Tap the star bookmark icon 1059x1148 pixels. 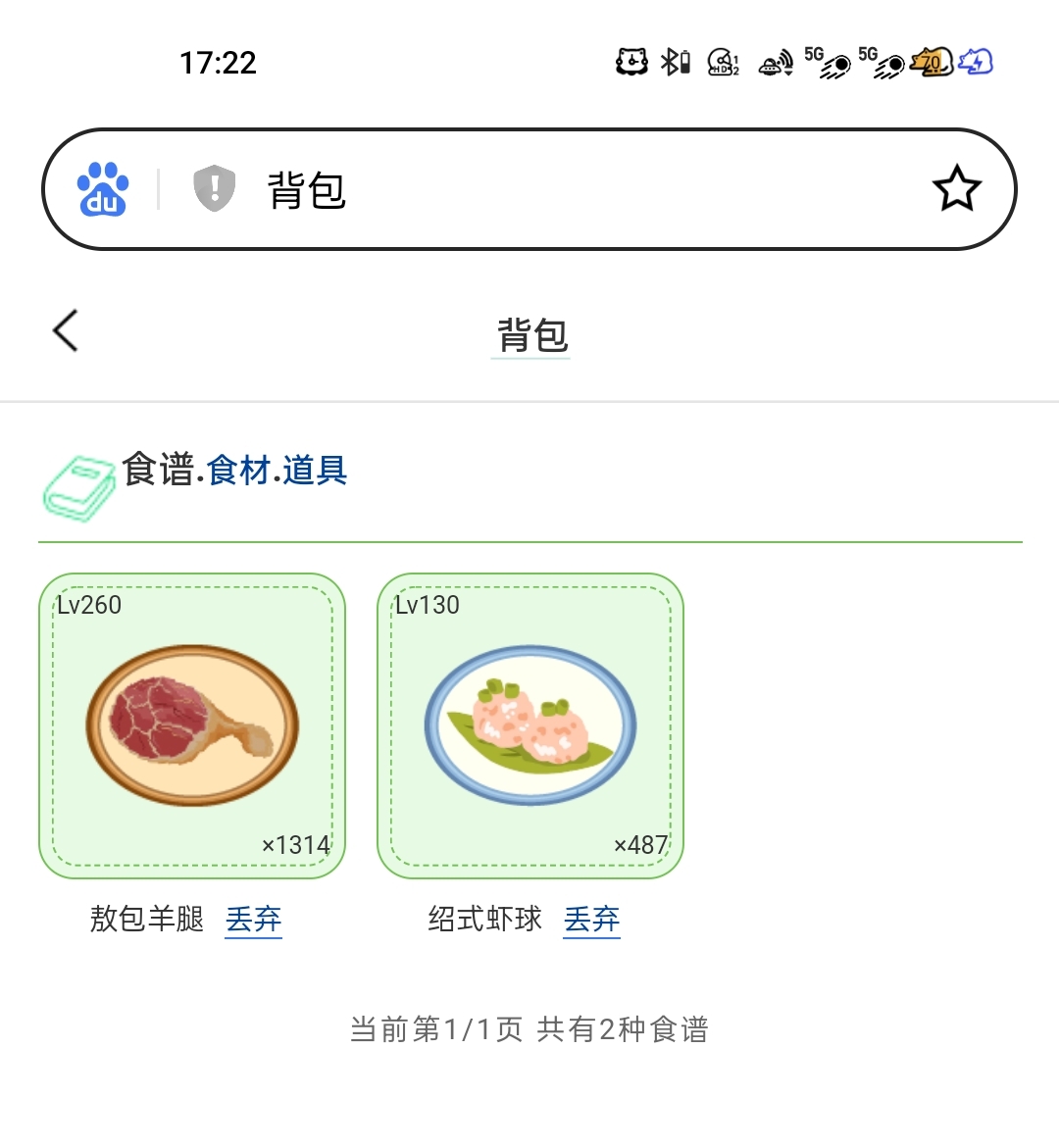[957, 189]
